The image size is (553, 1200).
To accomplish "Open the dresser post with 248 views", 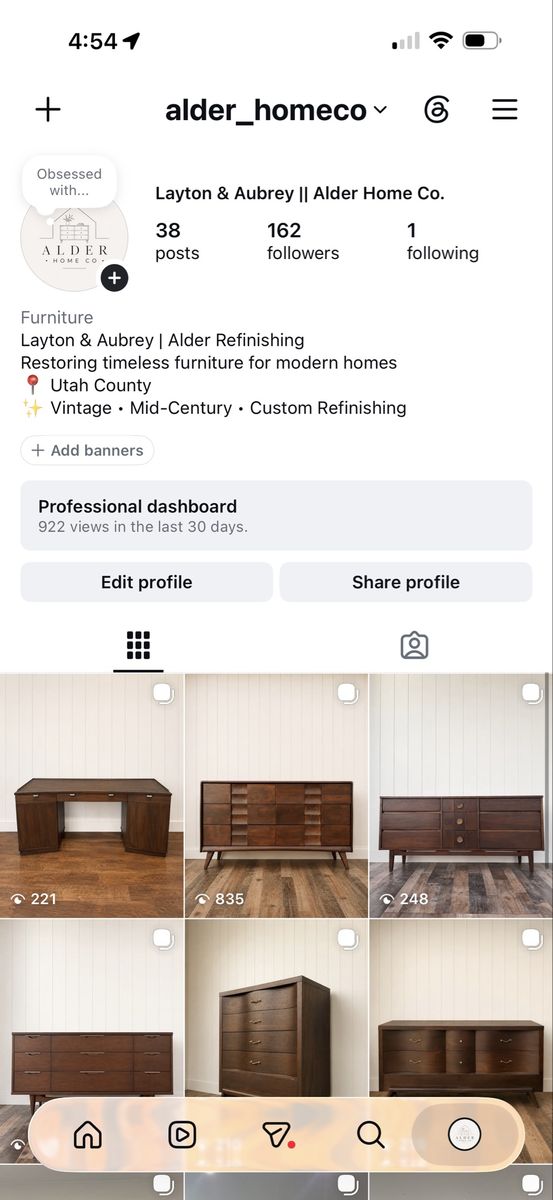I will pos(461,796).
